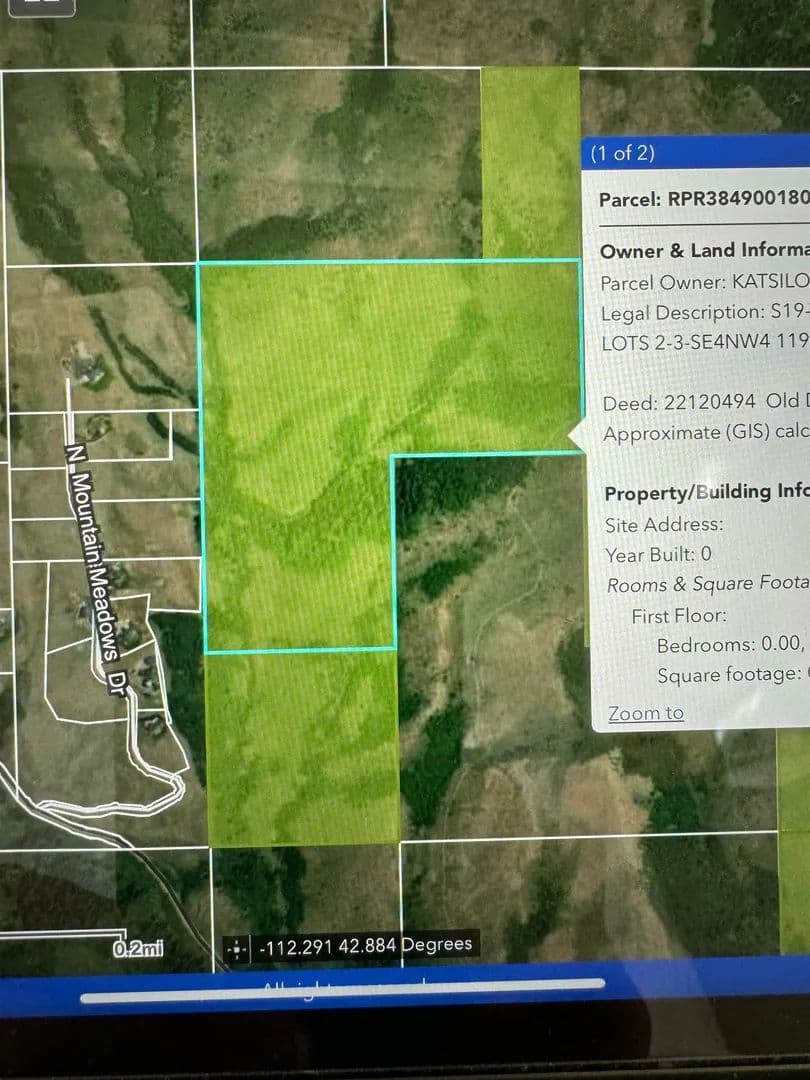Click the Parcel: RPR384900180 header
This screenshot has width=810, height=1080.
[700, 198]
